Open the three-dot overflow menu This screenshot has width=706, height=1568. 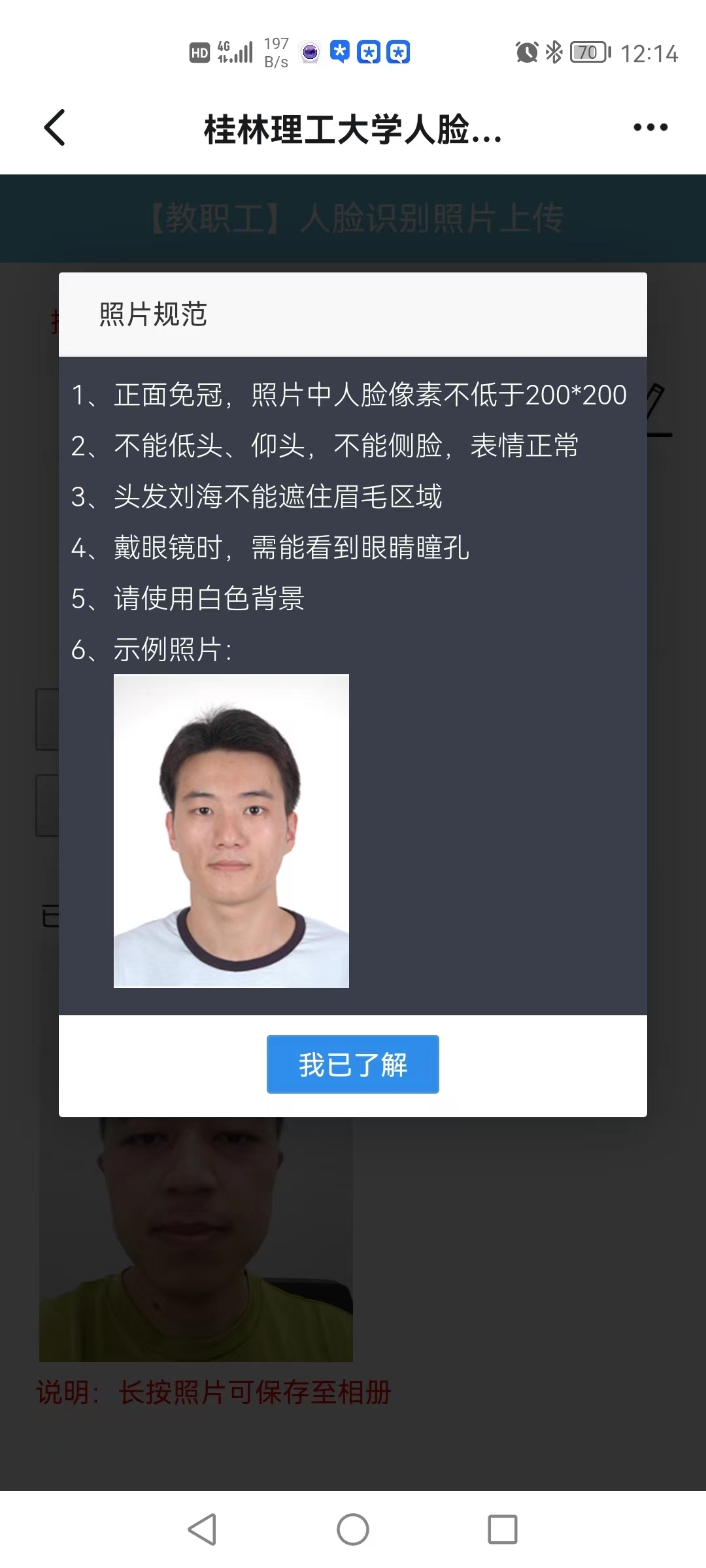pyautogui.click(x=650, y=127)
